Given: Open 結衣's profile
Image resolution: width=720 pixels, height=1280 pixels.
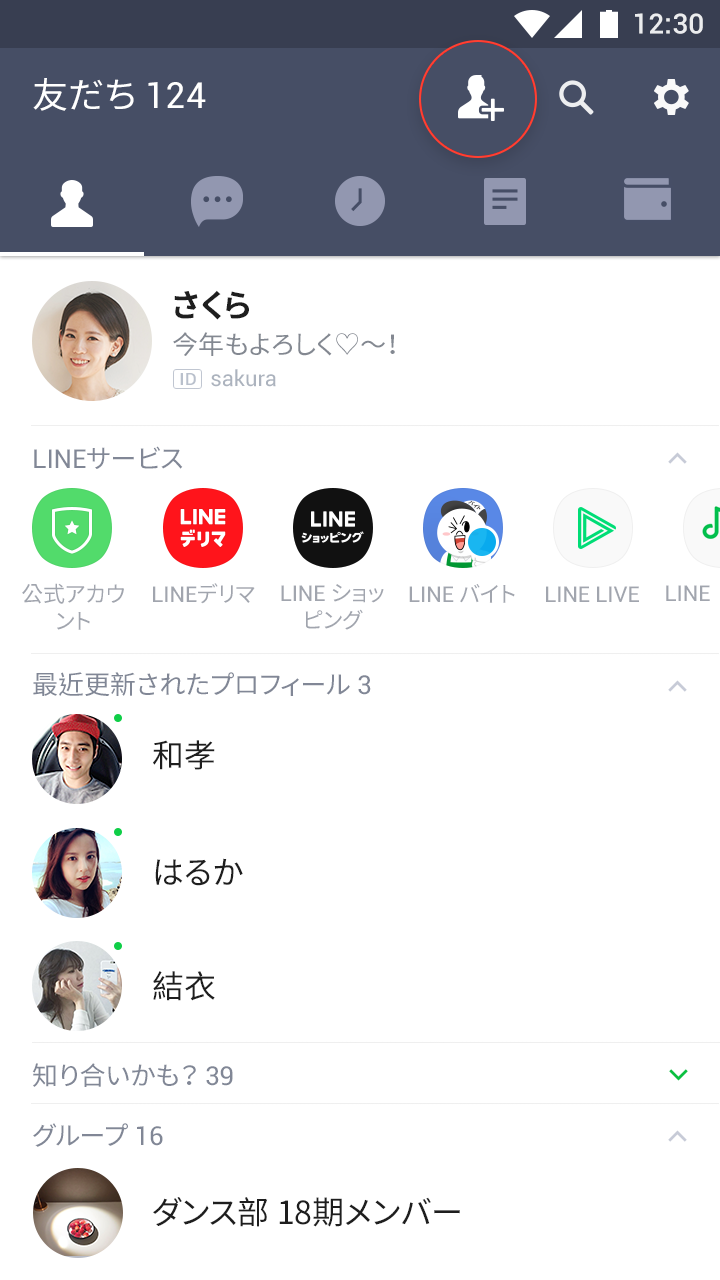Looking at the screenshot, I should 184,987.
